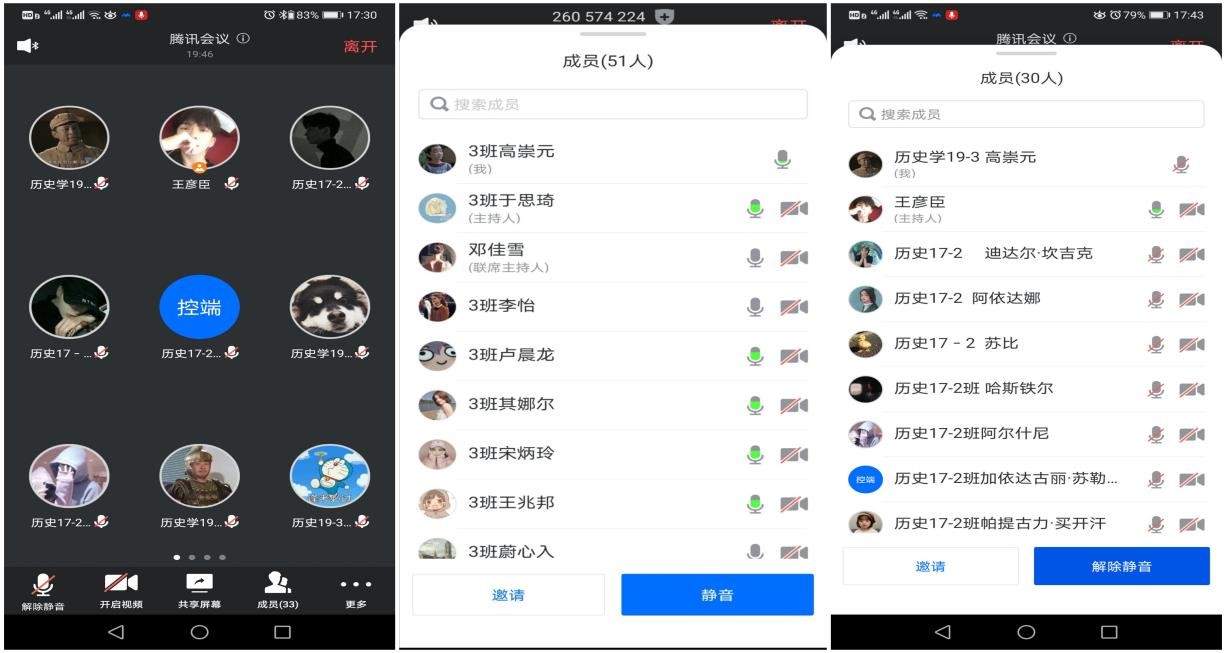Viewport: 1226px width, 653px height.
Task: Tap the red 离开 button beside the 腾讯会议 19:46 title
Action: (x=360, y=46)
